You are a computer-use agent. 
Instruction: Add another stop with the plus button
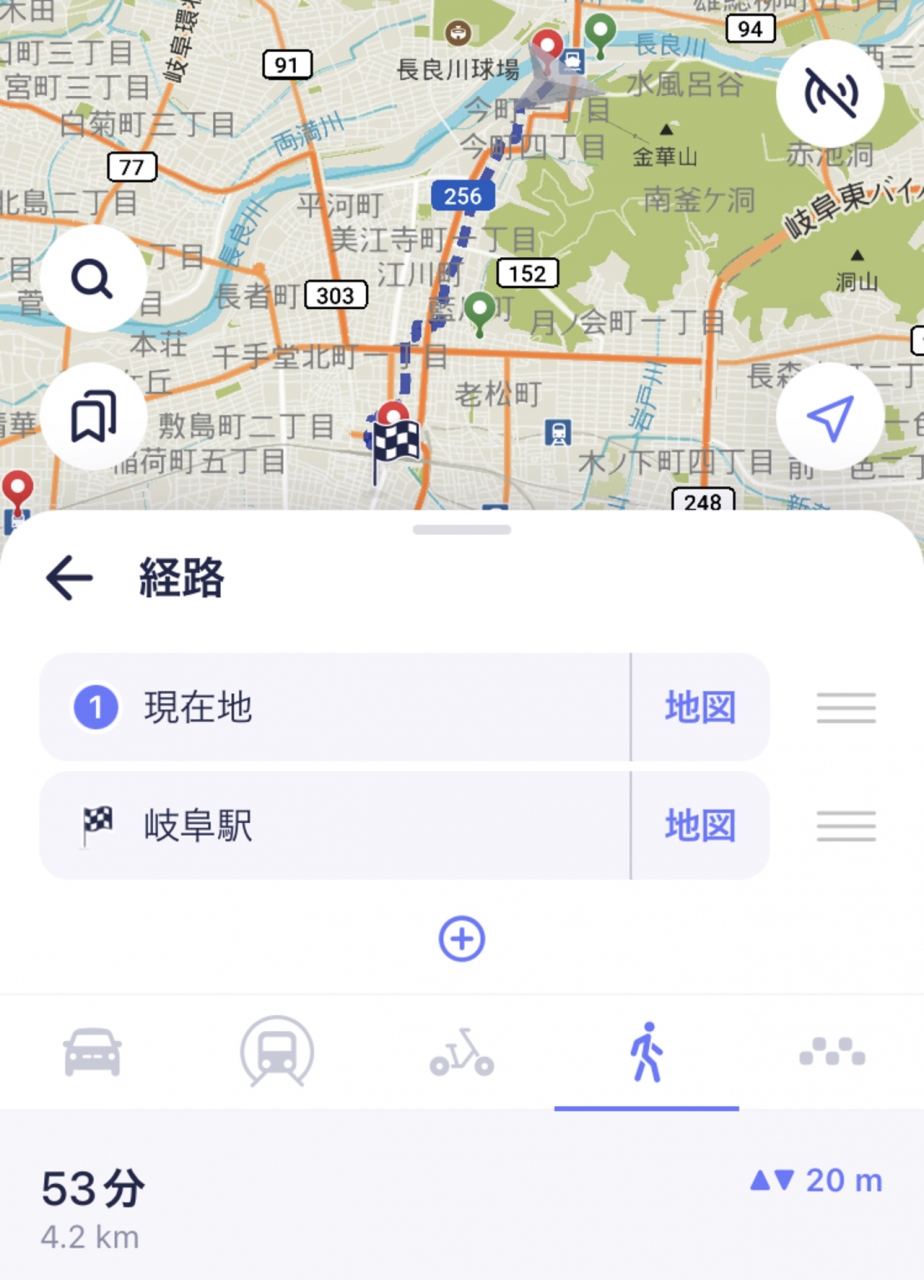point(462,939)
